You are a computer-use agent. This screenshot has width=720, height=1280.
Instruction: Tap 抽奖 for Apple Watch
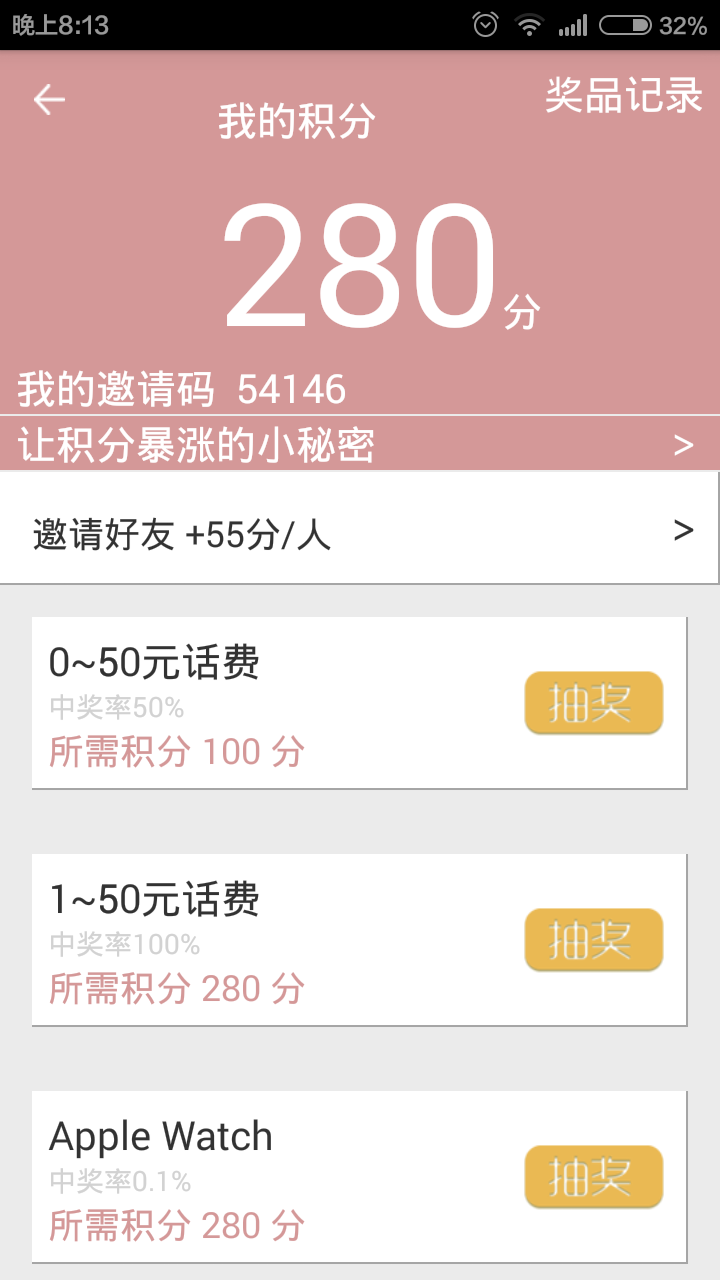click(593, 1177)
